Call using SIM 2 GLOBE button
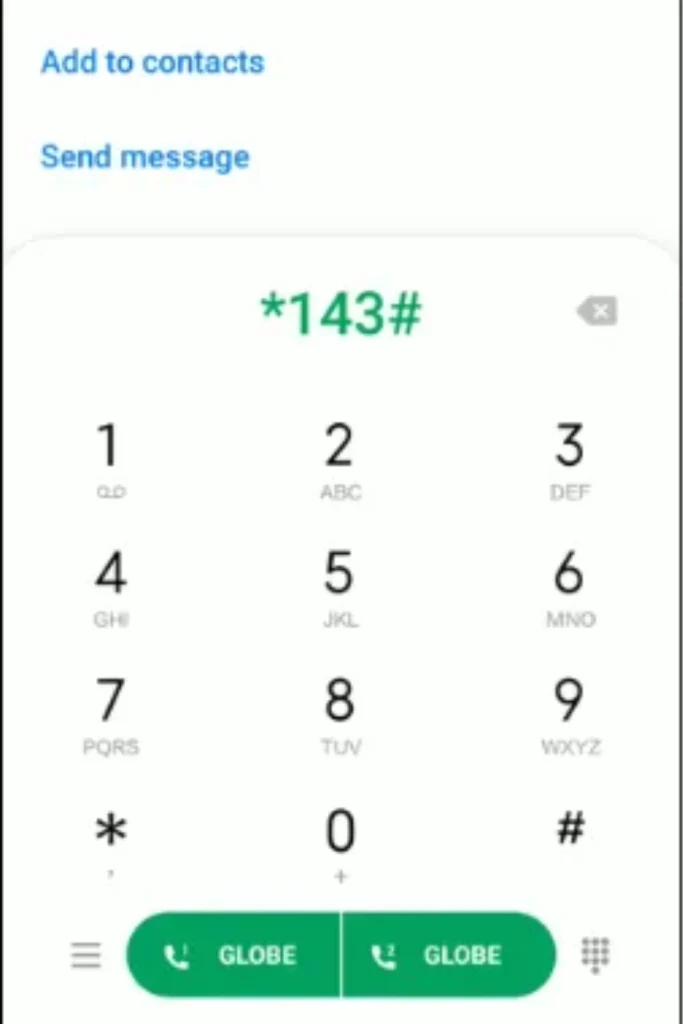 (448, 955)
